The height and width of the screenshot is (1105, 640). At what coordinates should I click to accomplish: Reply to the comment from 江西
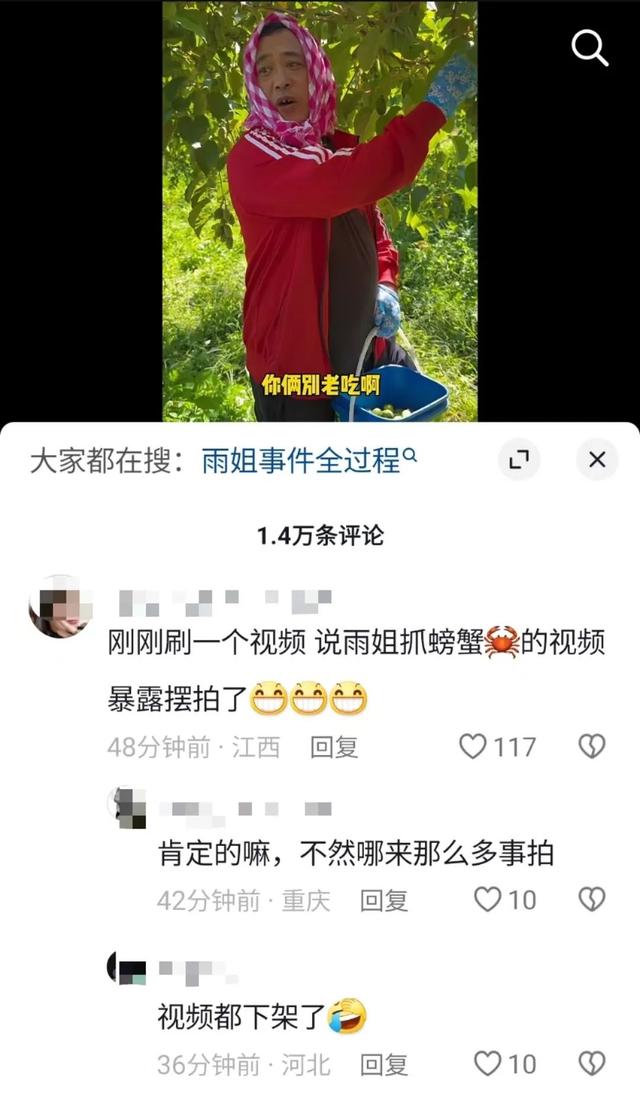334,747
